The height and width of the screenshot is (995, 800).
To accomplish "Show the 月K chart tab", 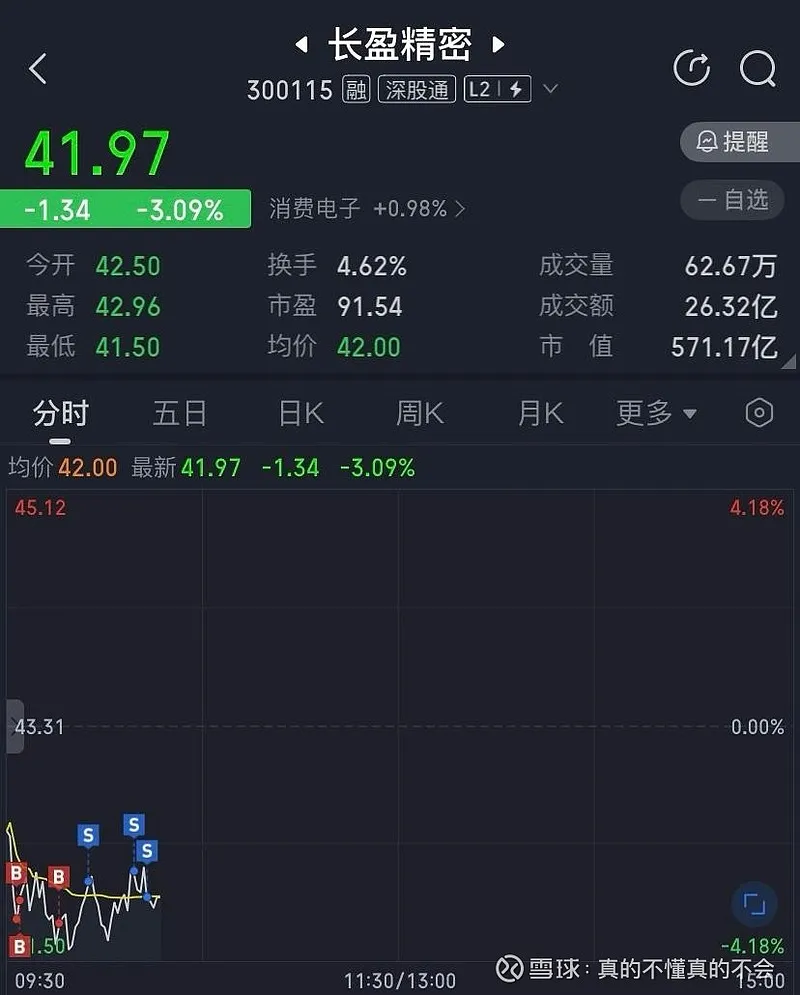I will (x=541, y=413).
